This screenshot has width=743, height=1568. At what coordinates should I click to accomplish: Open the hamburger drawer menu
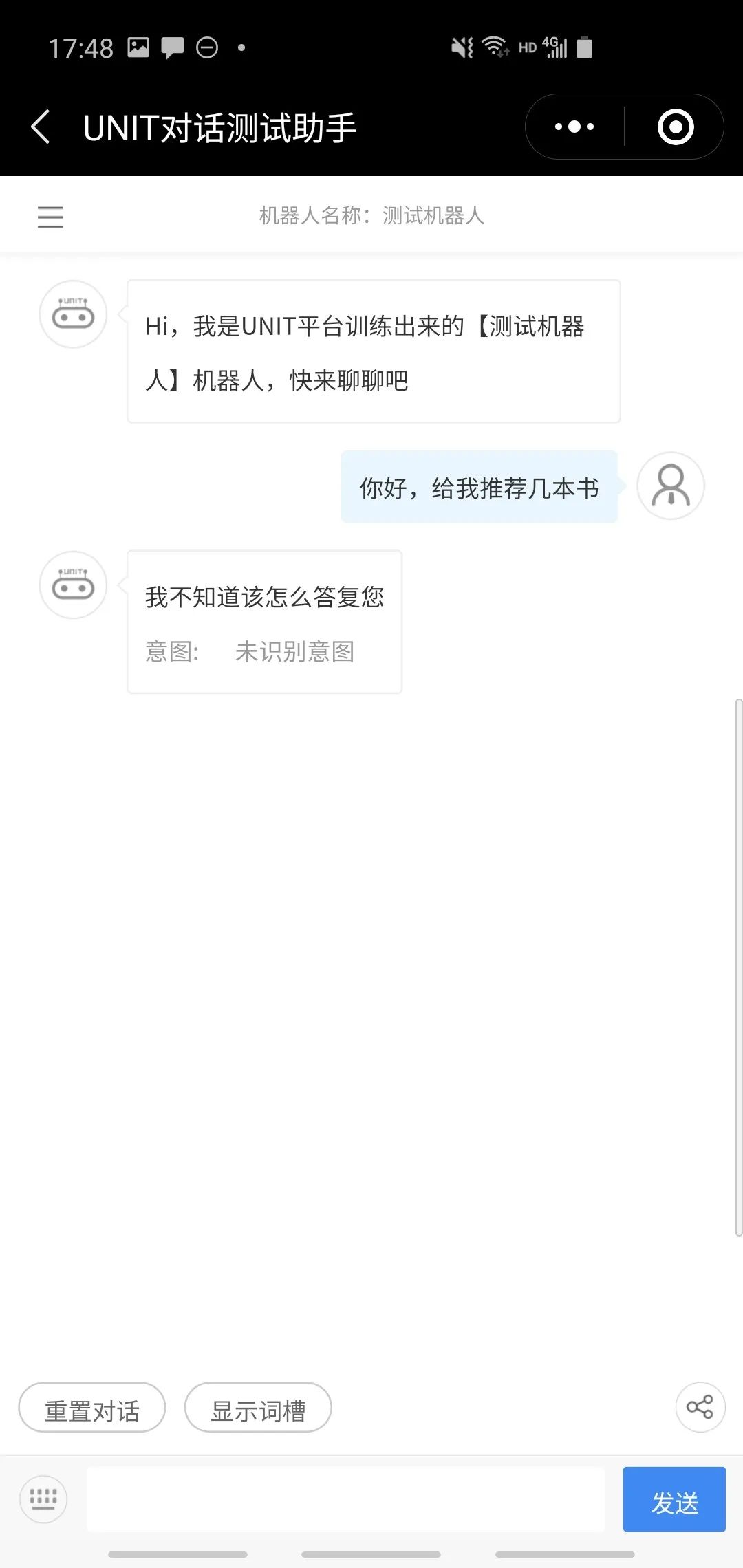click(50, 217)
